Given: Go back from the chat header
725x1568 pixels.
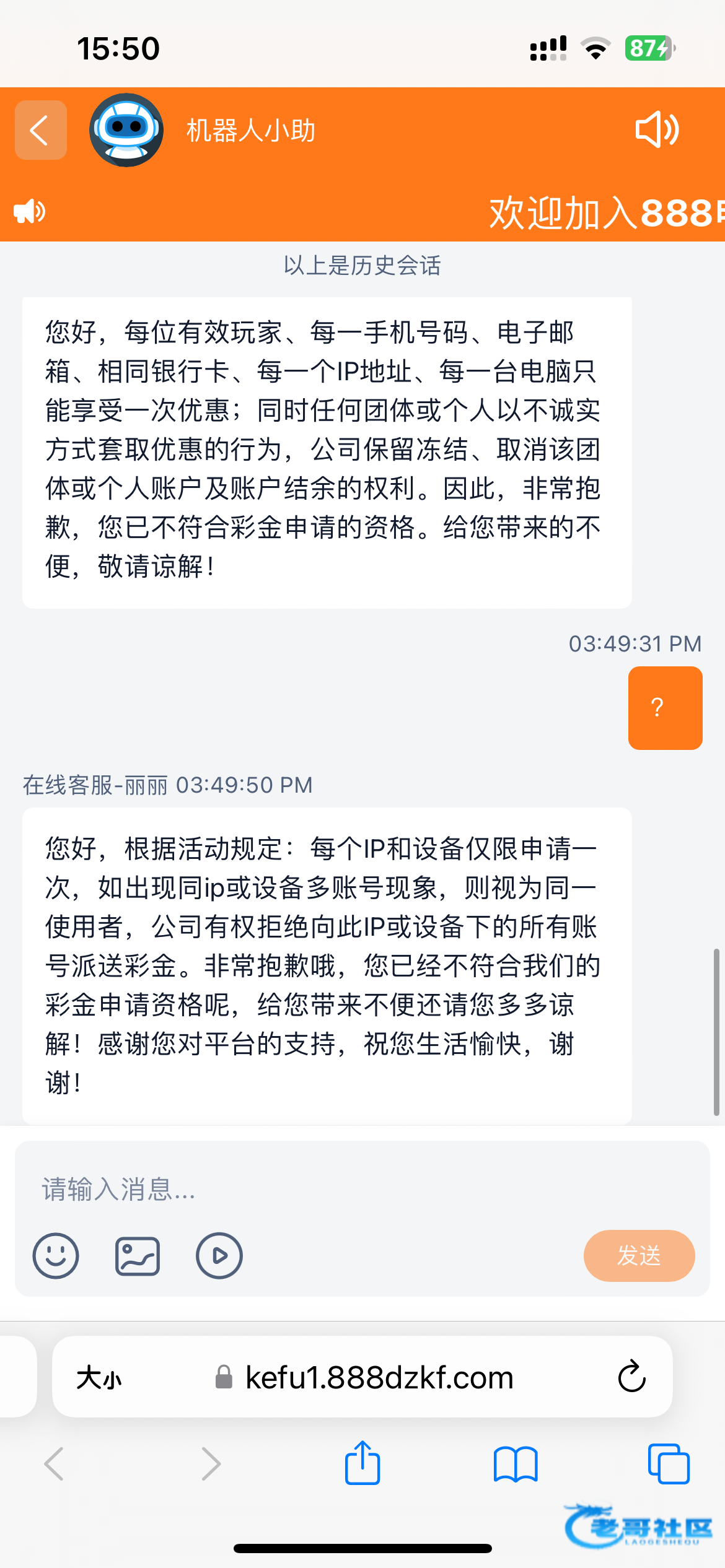Looking at the screenshot, I should point(40,130).
